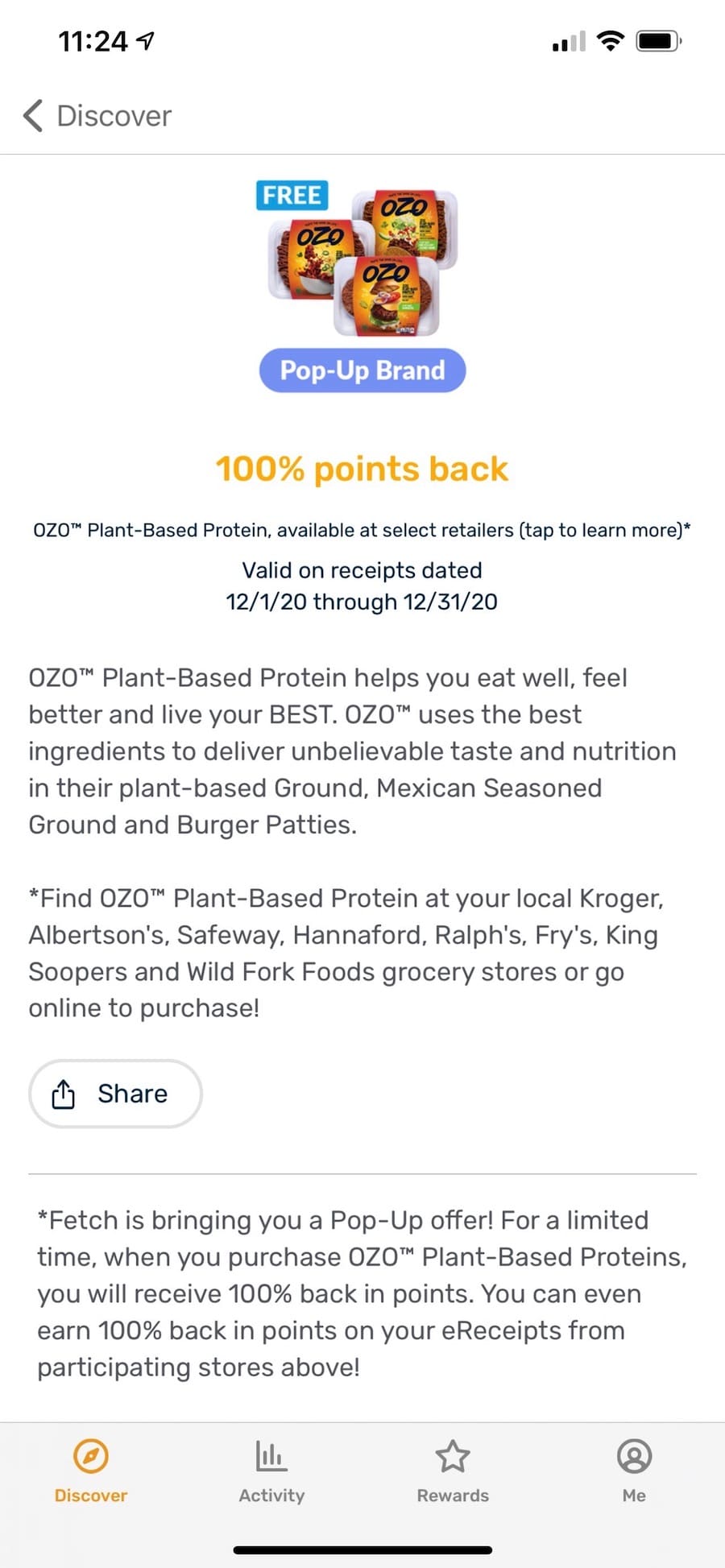Open the Me profile icon
725x1568 pixels.
(634, 1458)
